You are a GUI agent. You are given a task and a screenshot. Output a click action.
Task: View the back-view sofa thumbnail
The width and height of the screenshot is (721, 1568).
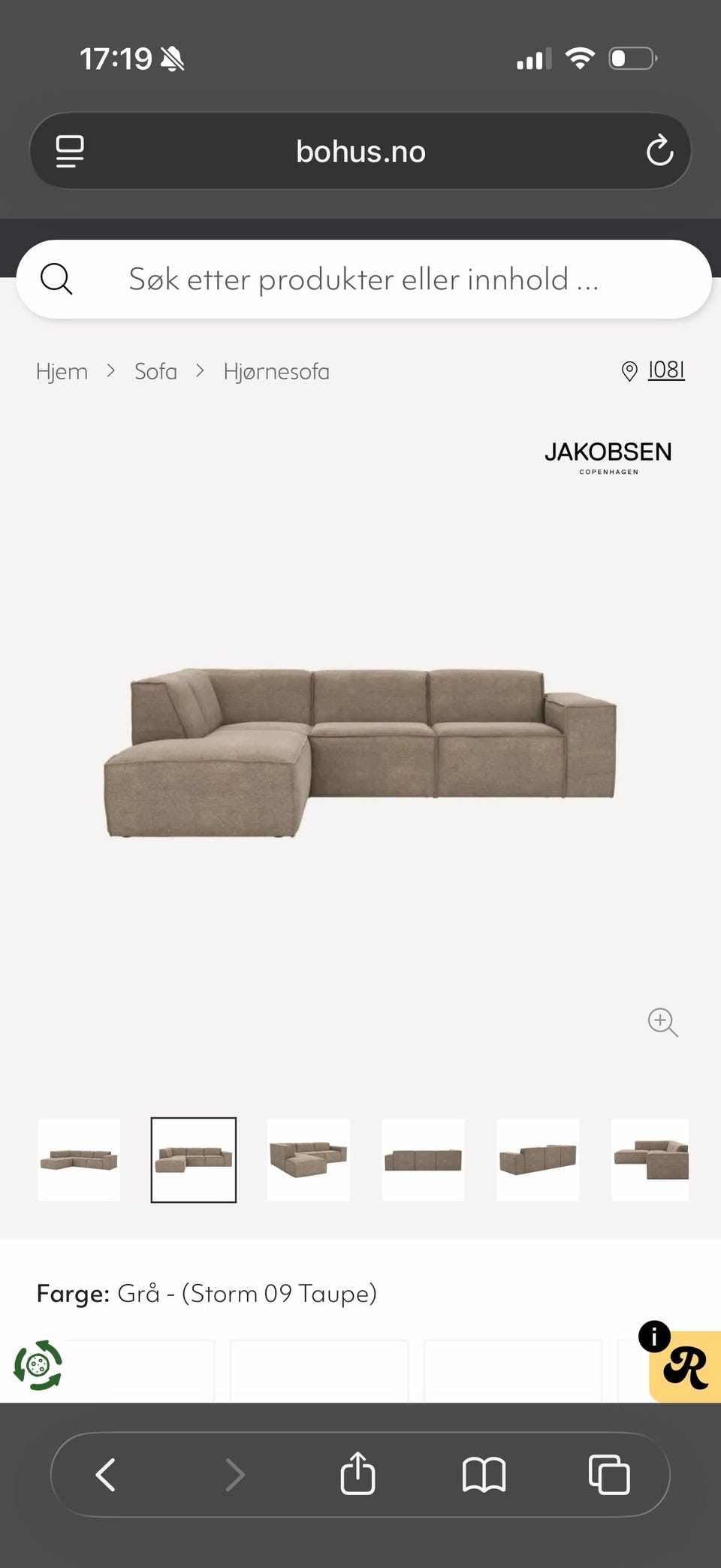(538, 1159)
